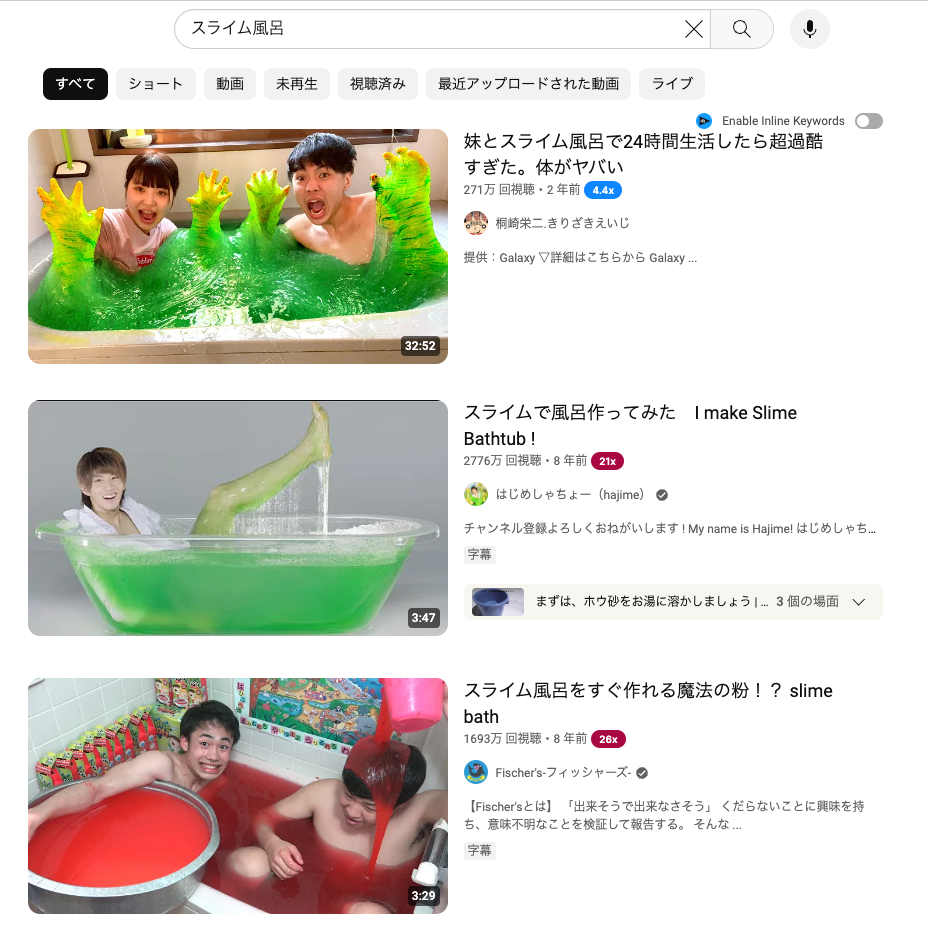The height and width of the screenshot is (951, 928).
Task: Filter by 最近アップロードされた動画
Action: point(528,84)
